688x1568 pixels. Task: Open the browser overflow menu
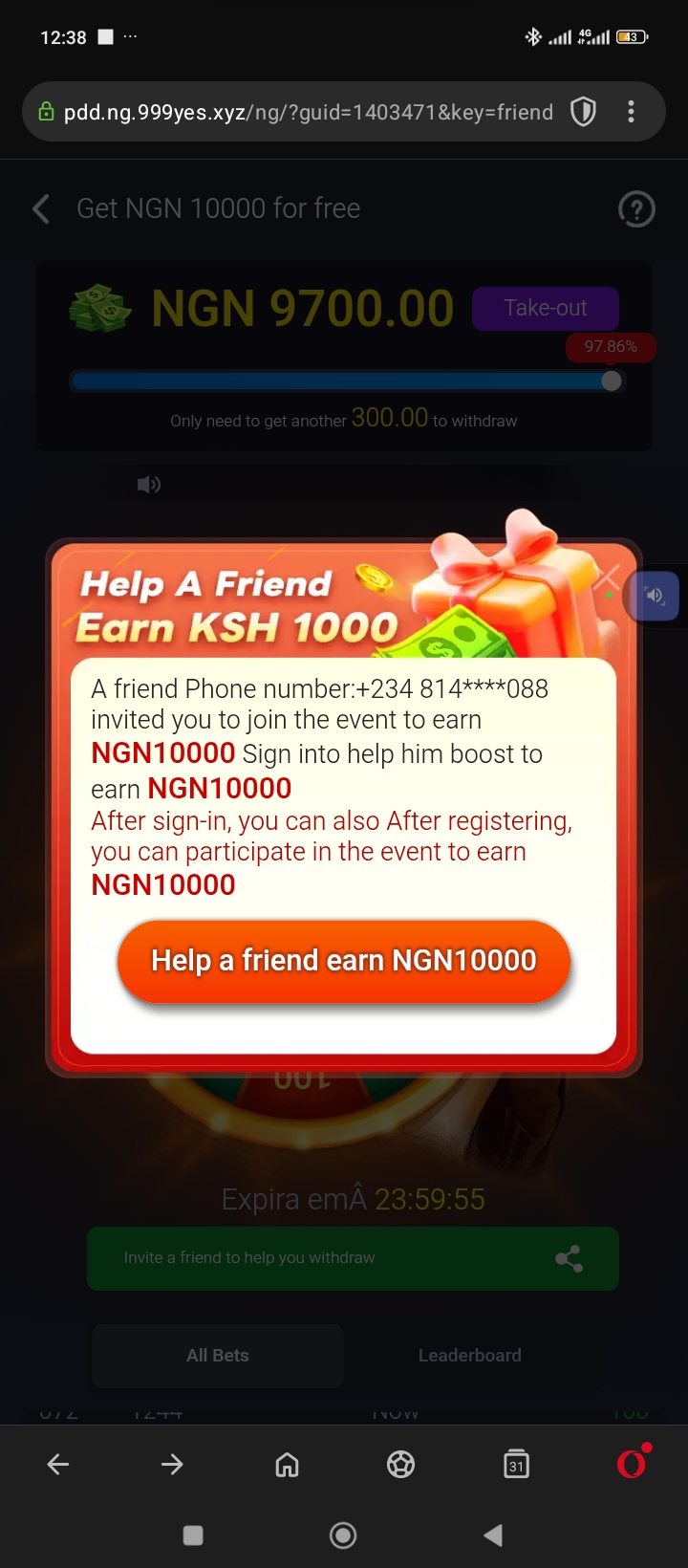pyautogui.click(x=631, y=112)
